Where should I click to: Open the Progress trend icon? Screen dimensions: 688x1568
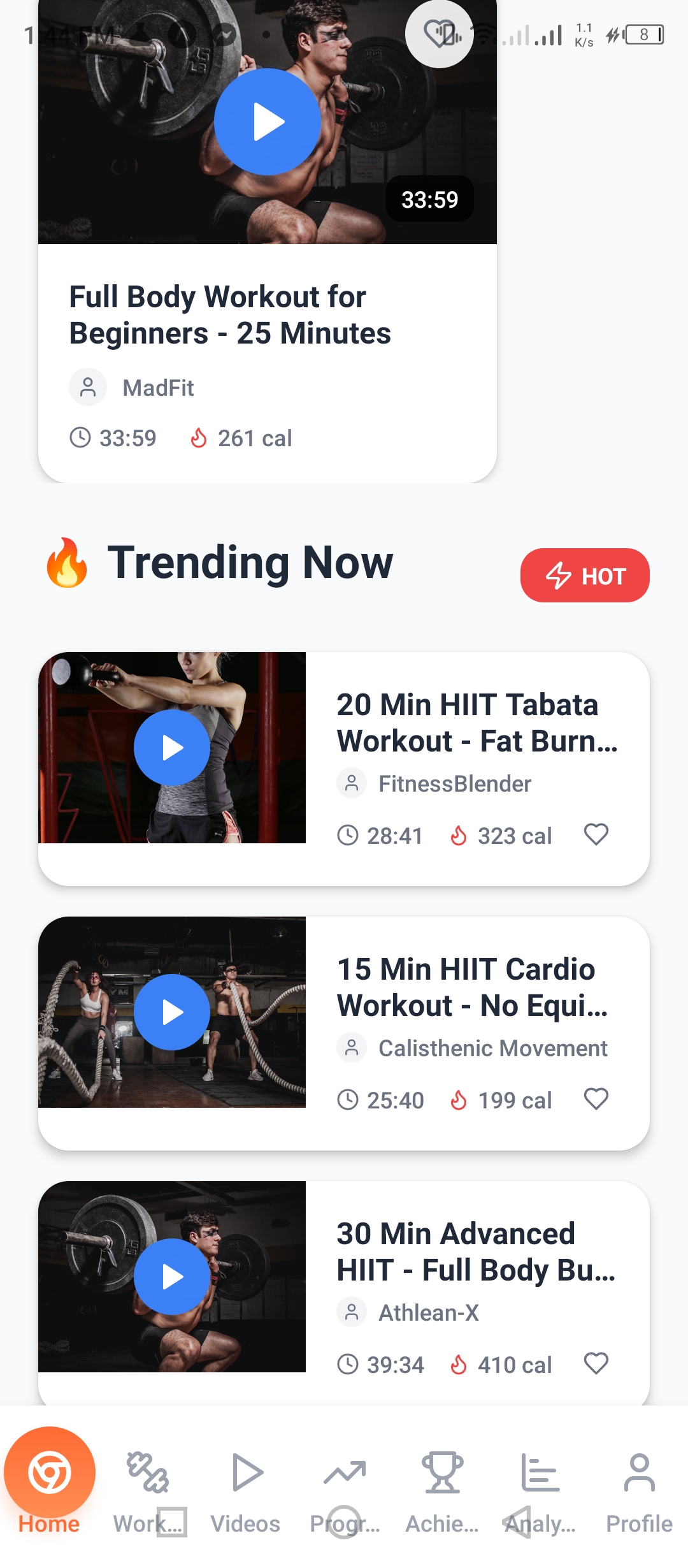point(343,1471)
